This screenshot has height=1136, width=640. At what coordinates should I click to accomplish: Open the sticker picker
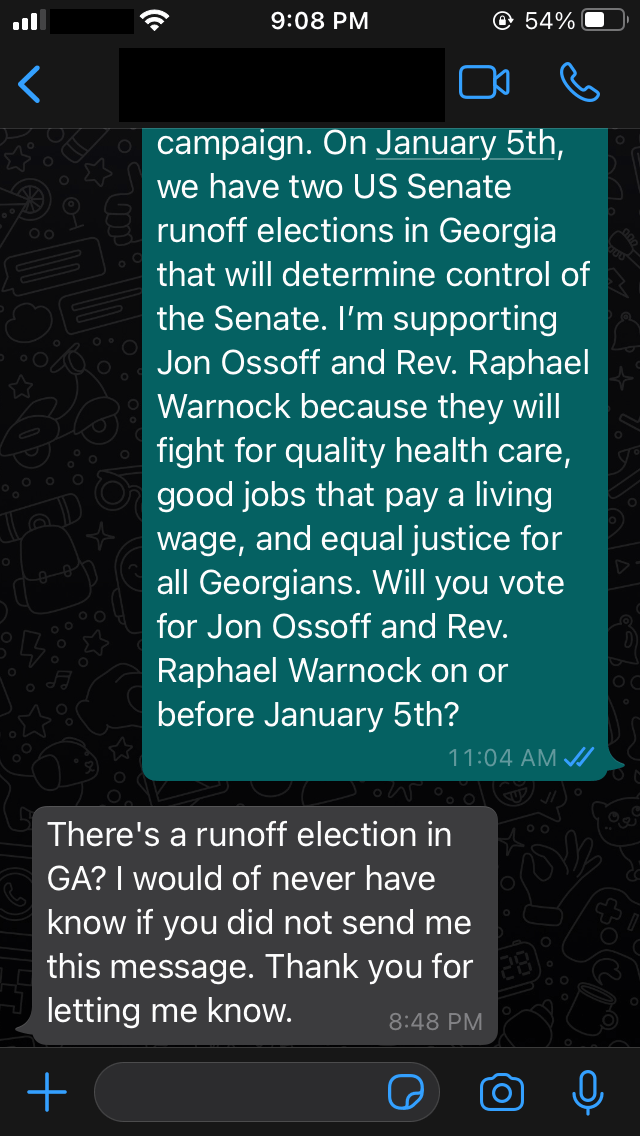coord(405,1093)
